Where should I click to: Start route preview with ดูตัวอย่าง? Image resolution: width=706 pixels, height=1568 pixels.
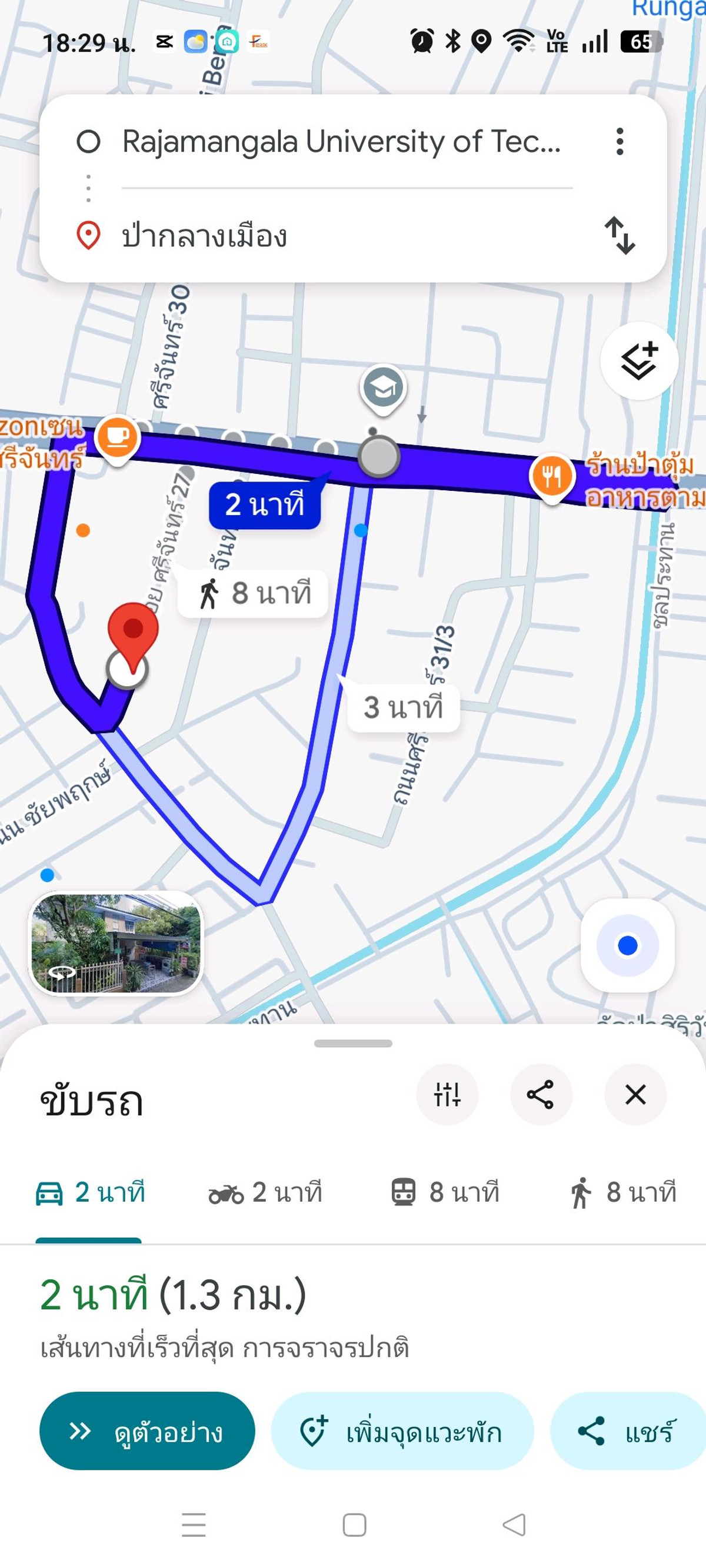pos(147,1431)
